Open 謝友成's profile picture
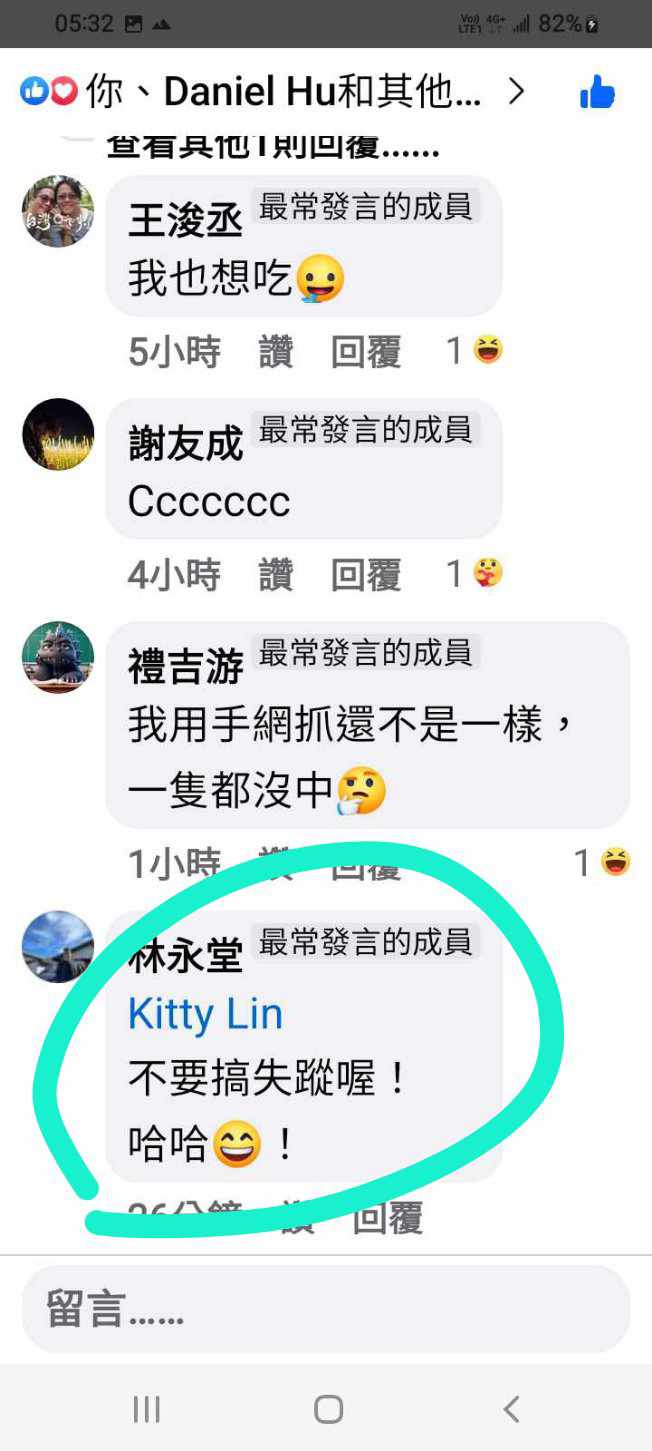The image size is (652, 1451). [58, 434]
